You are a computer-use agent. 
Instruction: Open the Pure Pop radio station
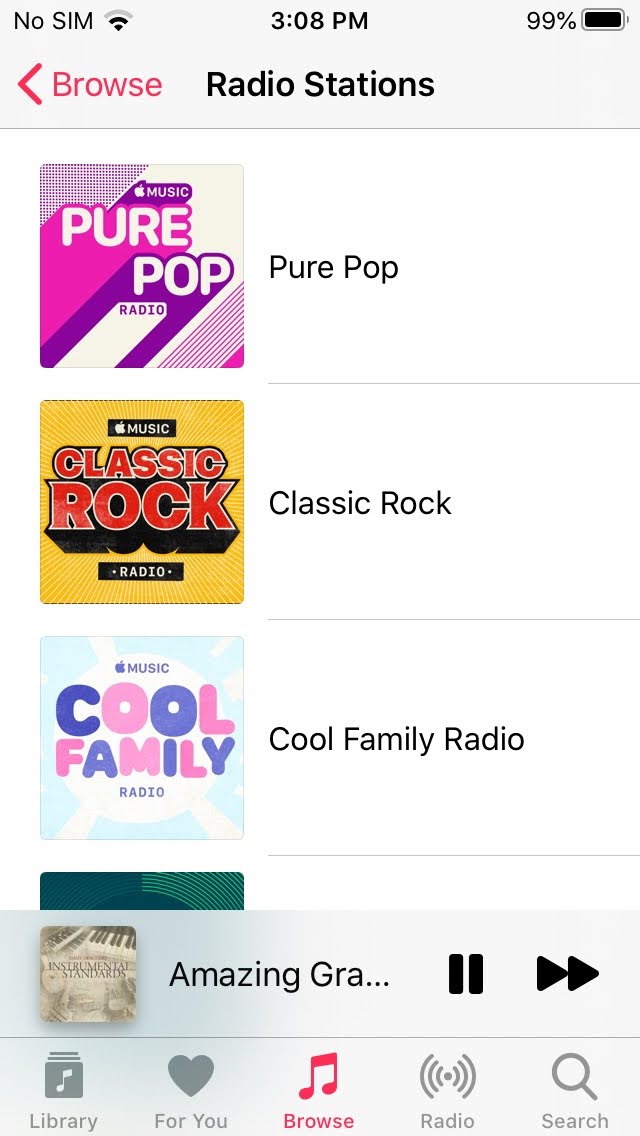[x=333, y=267]
